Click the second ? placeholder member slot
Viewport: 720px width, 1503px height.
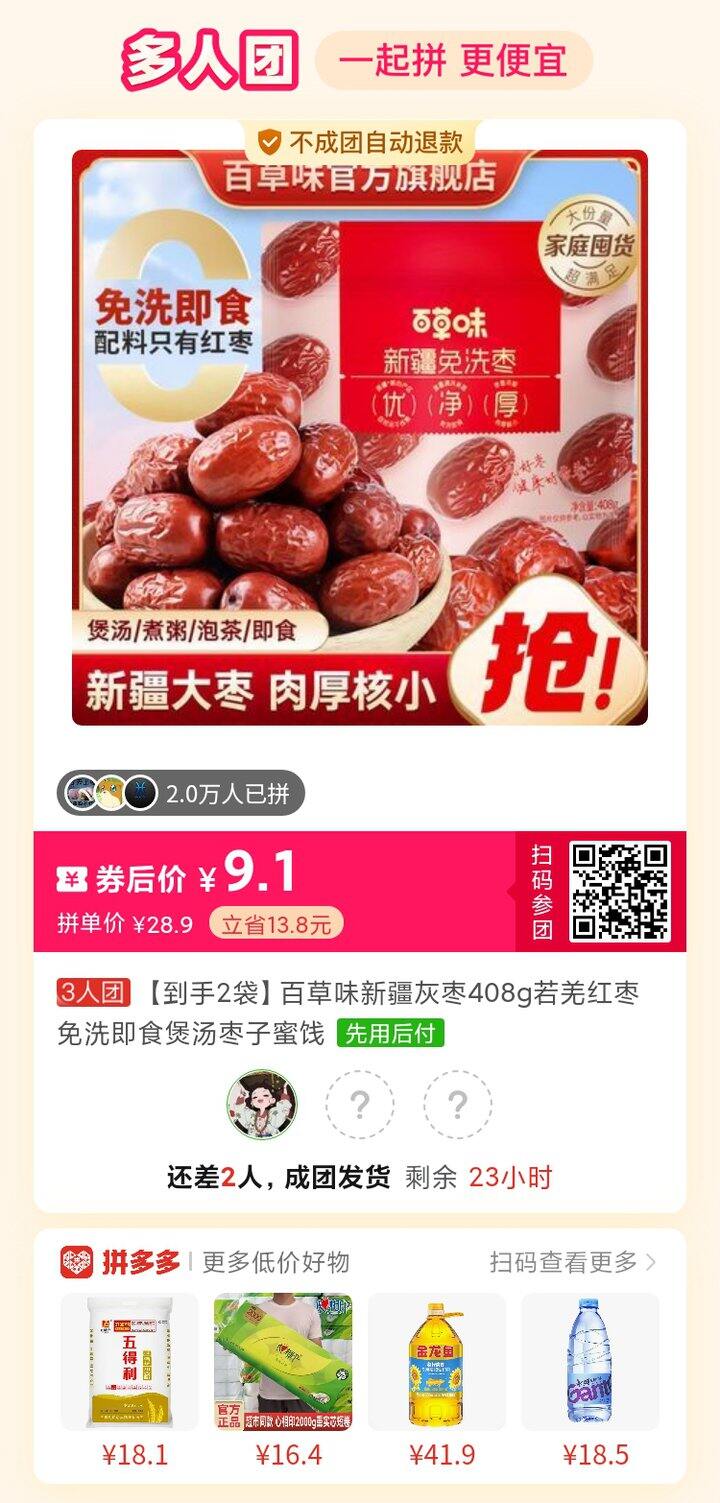pos(458,1104)
